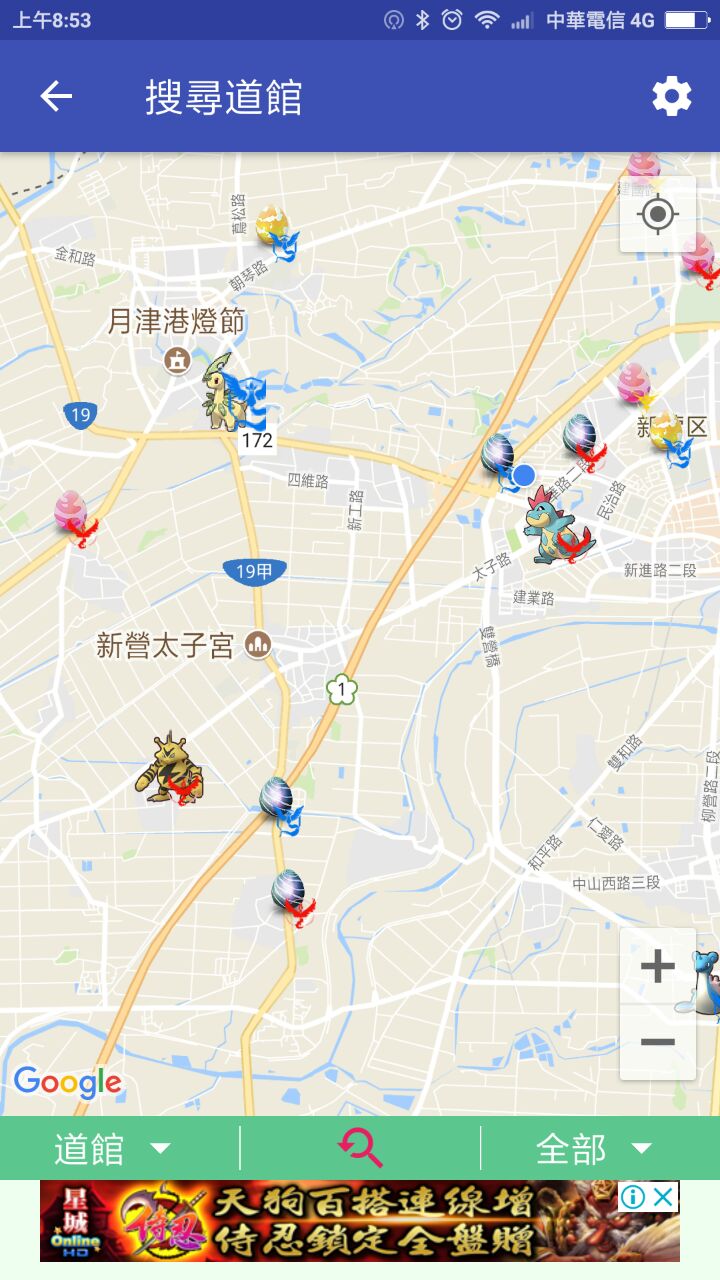Open the 全部 filter dropdown
This screenshot has width=720, height=1280.
click(x=594, y=1149)
